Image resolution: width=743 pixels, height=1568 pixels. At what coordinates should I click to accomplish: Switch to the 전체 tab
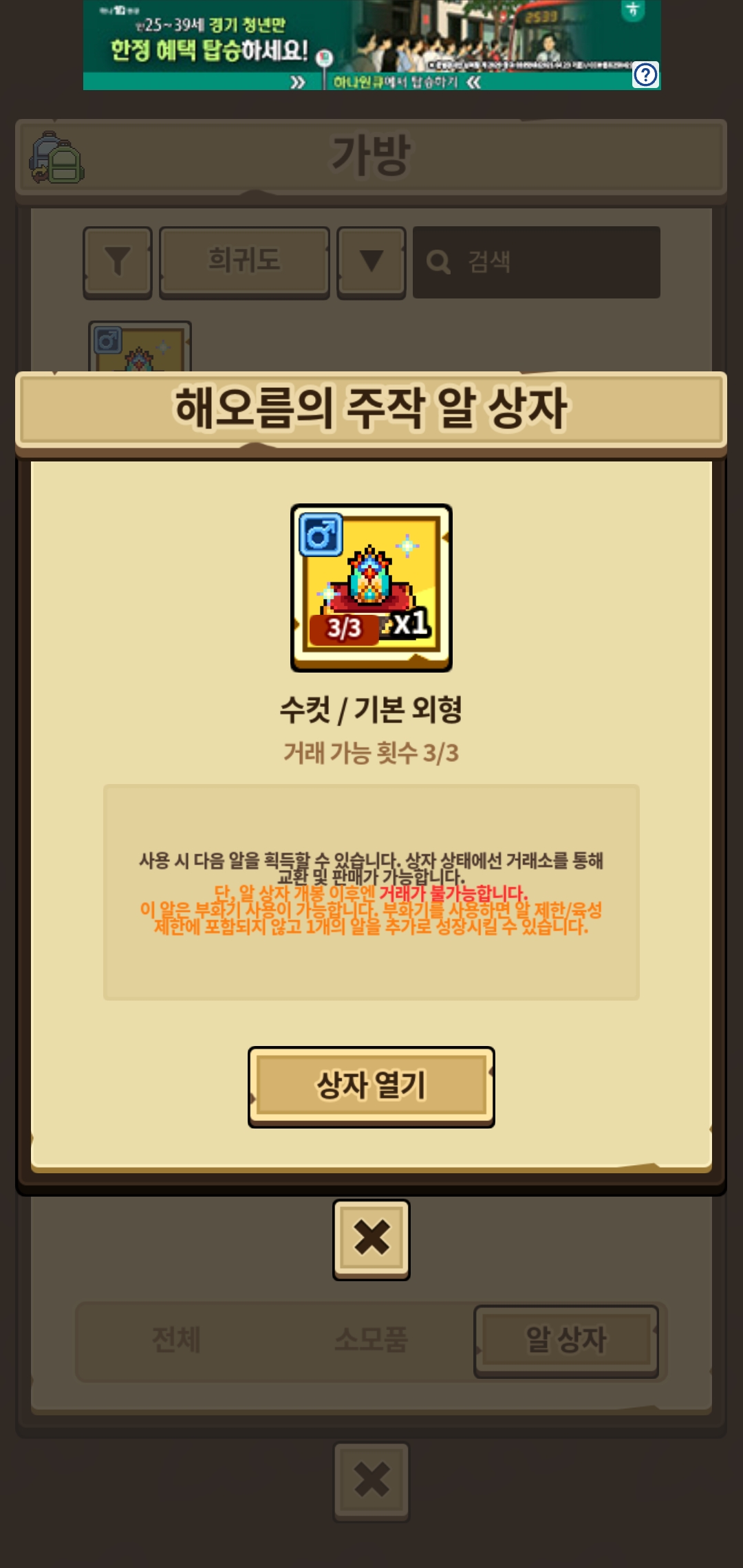point(176,1340)
